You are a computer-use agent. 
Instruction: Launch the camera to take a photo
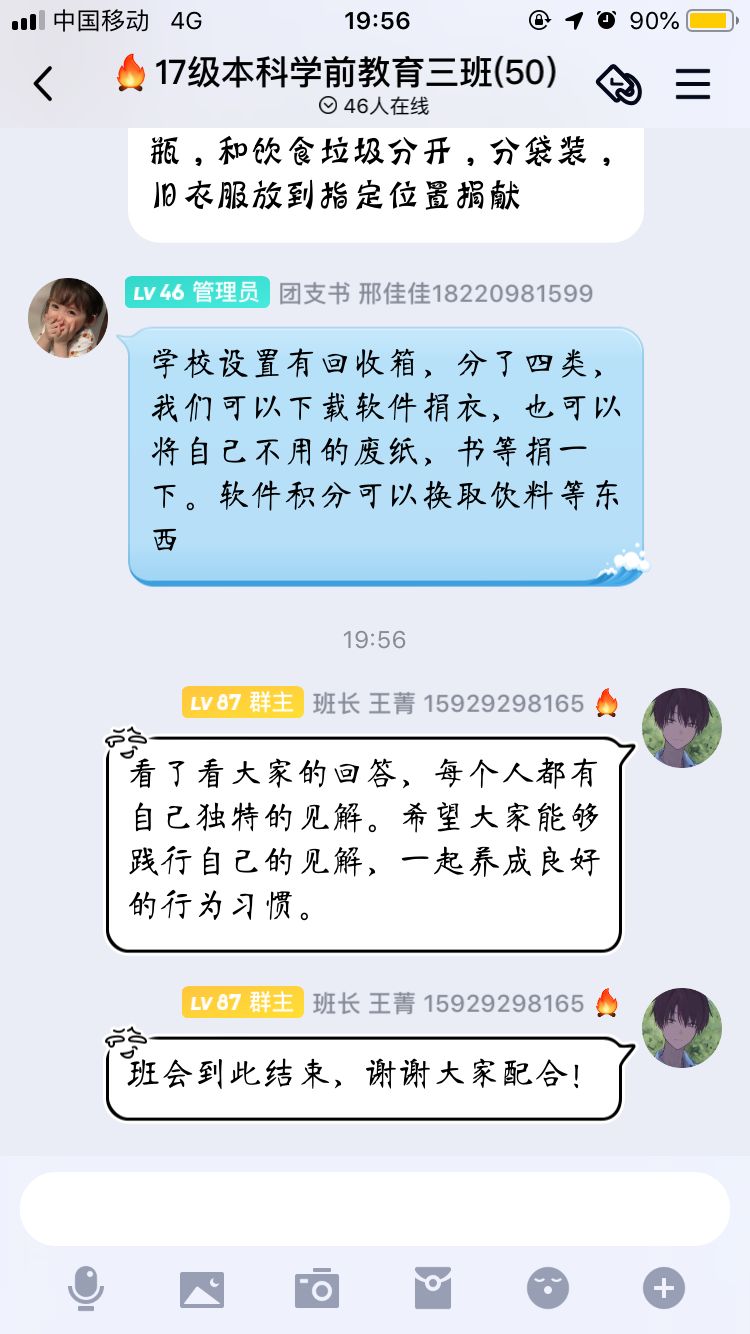pyautogui.click(x=317, y=1288)
